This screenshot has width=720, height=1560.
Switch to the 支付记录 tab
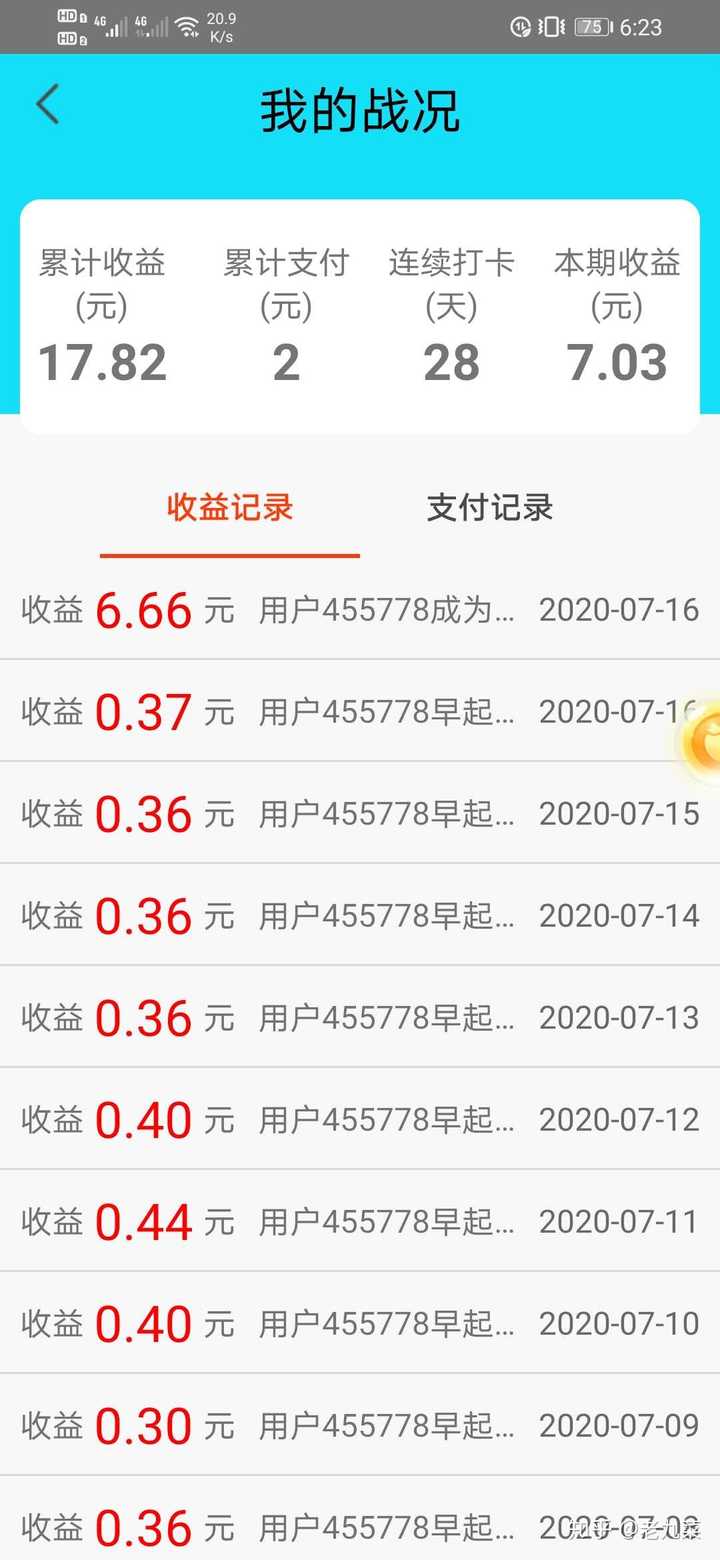pos(490,507)
